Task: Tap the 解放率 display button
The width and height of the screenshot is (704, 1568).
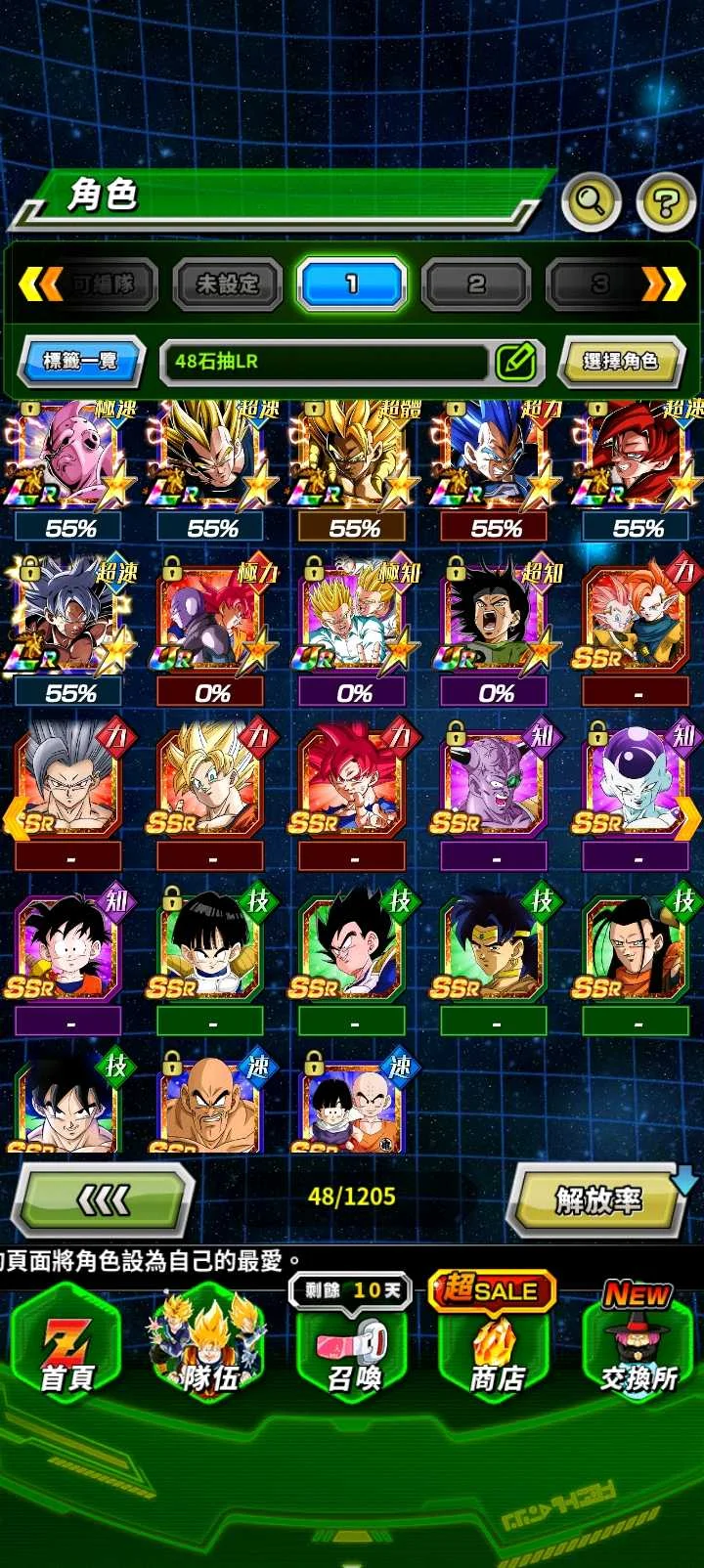Action: (598, 1199)
